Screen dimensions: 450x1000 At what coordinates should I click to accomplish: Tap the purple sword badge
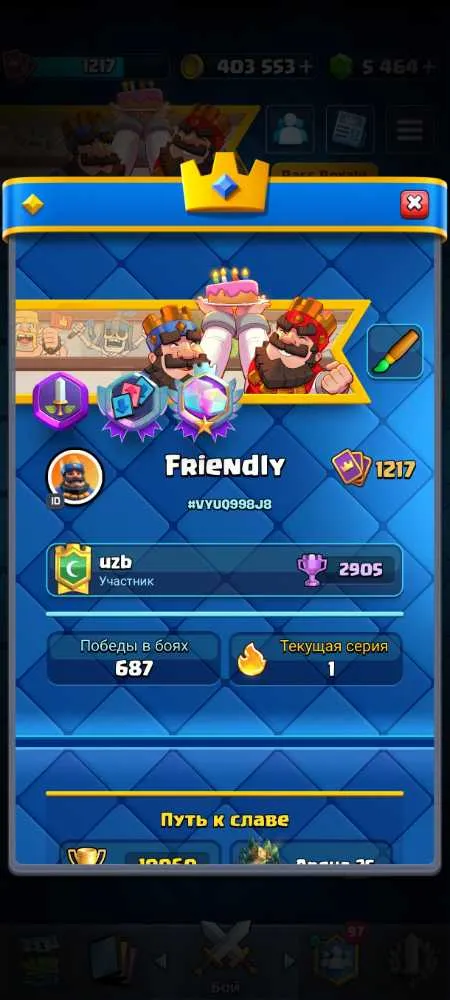click(61, 401)
